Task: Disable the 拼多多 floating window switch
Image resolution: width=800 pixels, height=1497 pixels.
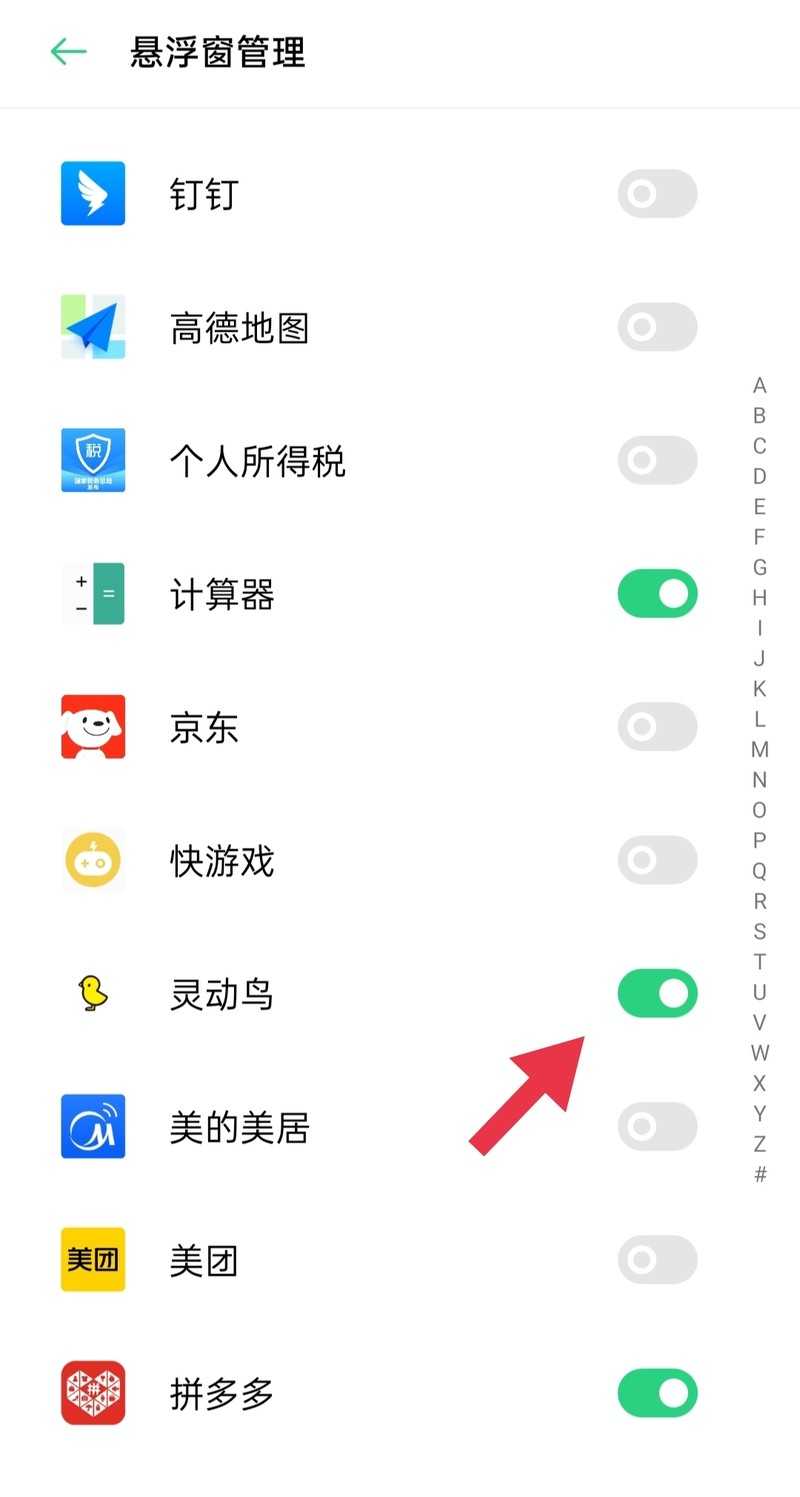Action: pos(657,1393)
